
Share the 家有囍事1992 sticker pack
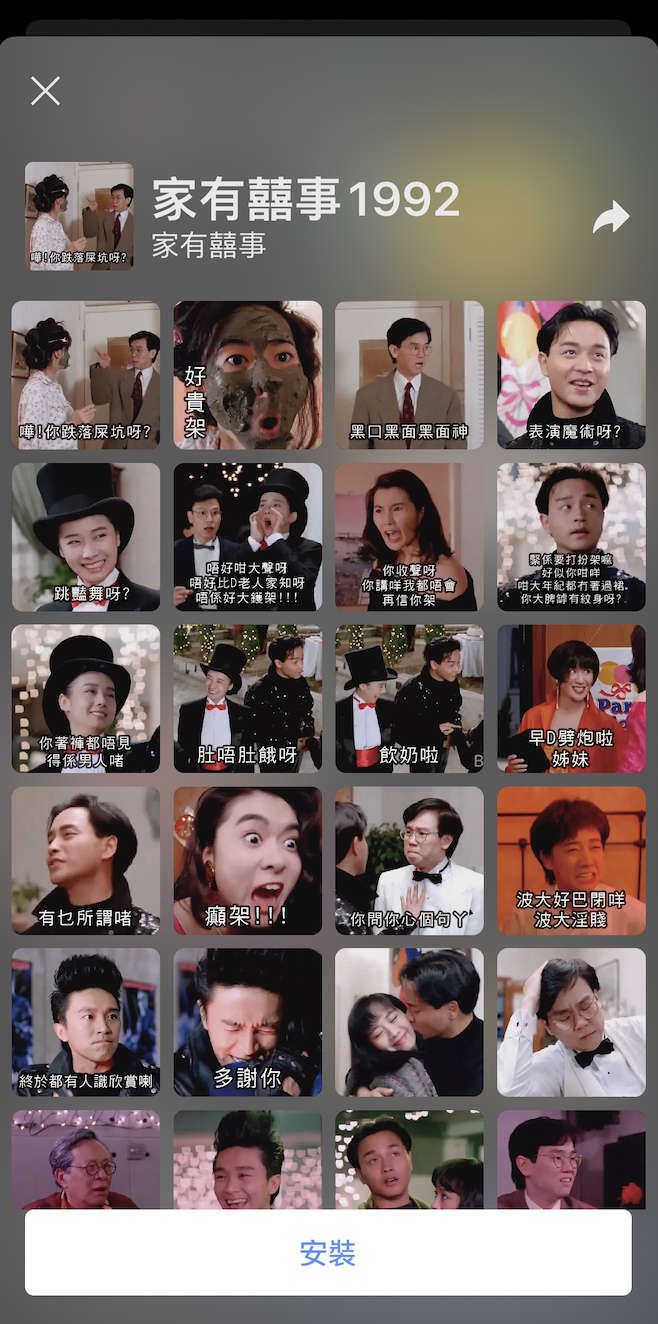(x=610, y=217)
